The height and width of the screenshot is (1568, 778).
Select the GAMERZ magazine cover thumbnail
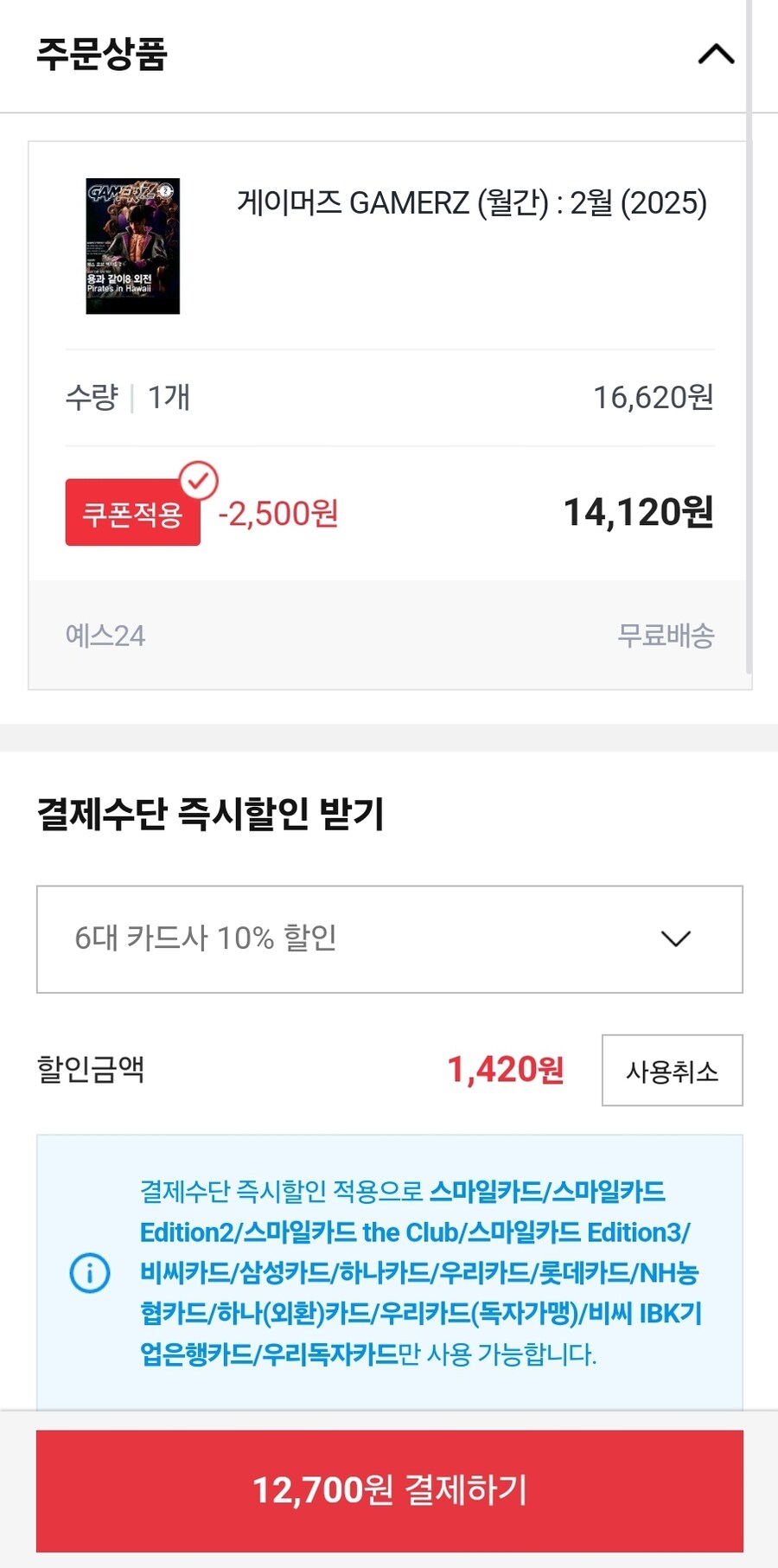(x=132, y=246)
